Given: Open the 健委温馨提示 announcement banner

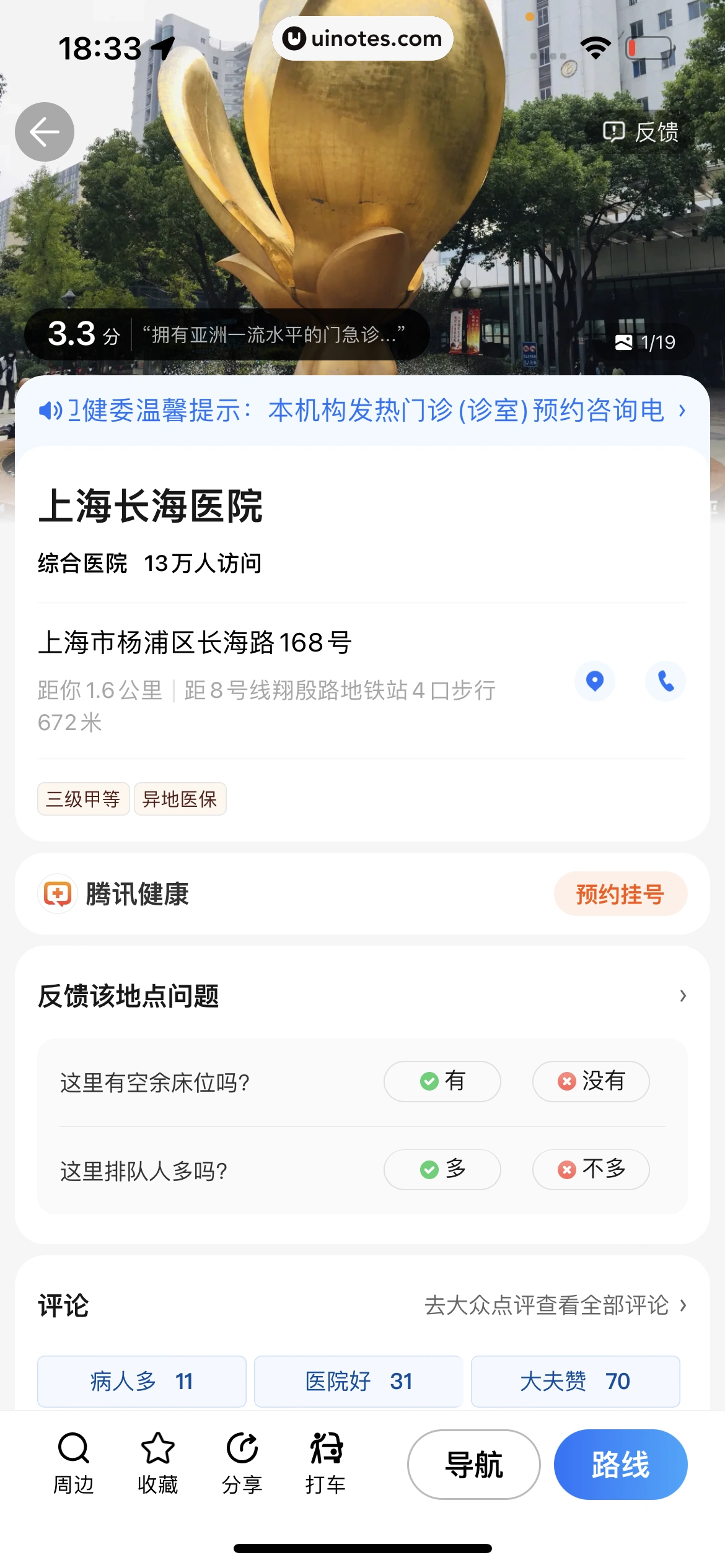Looking at the screenshot, I should pyautogui.click(x=362, y=411).
